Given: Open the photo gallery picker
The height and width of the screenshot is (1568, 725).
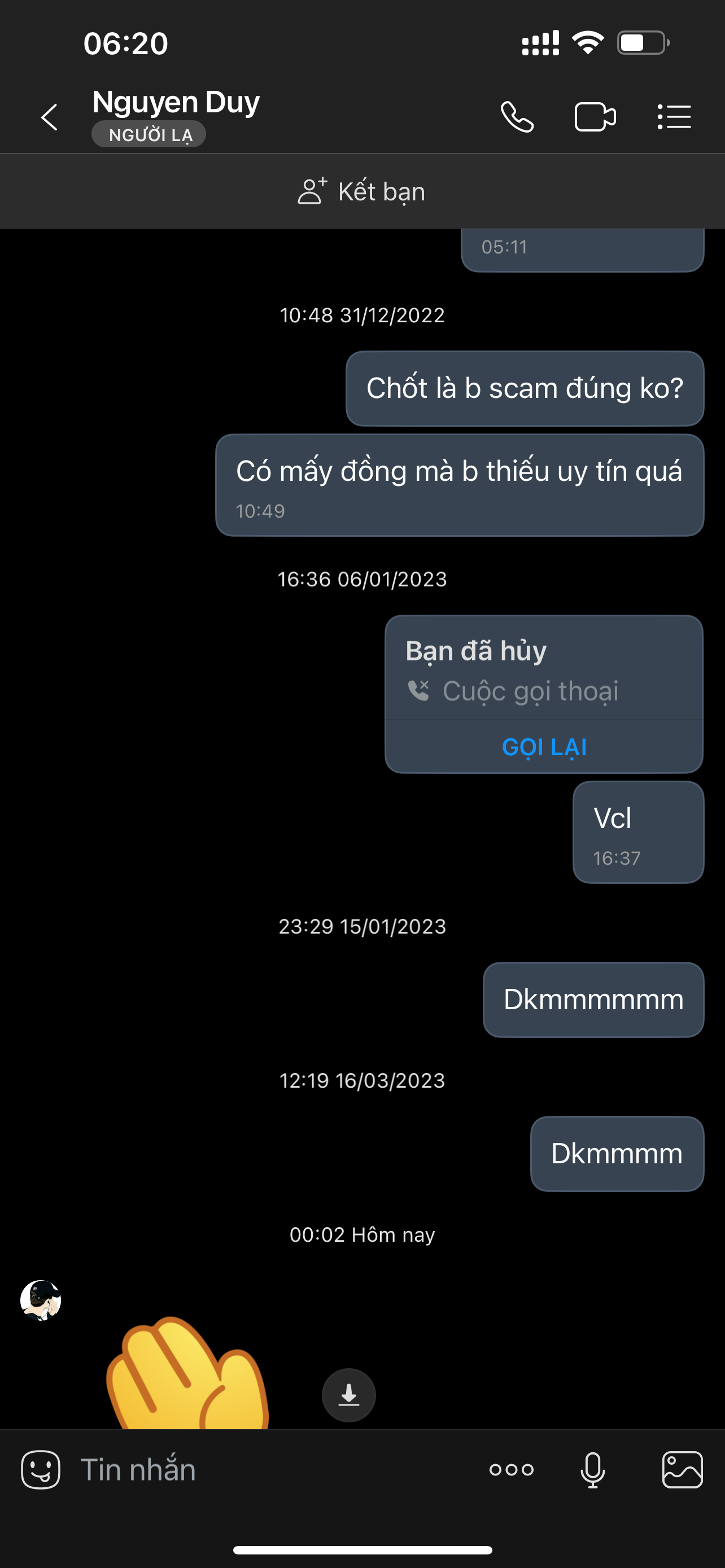Looking at the screenshot, I should [x=682, y=1470].
